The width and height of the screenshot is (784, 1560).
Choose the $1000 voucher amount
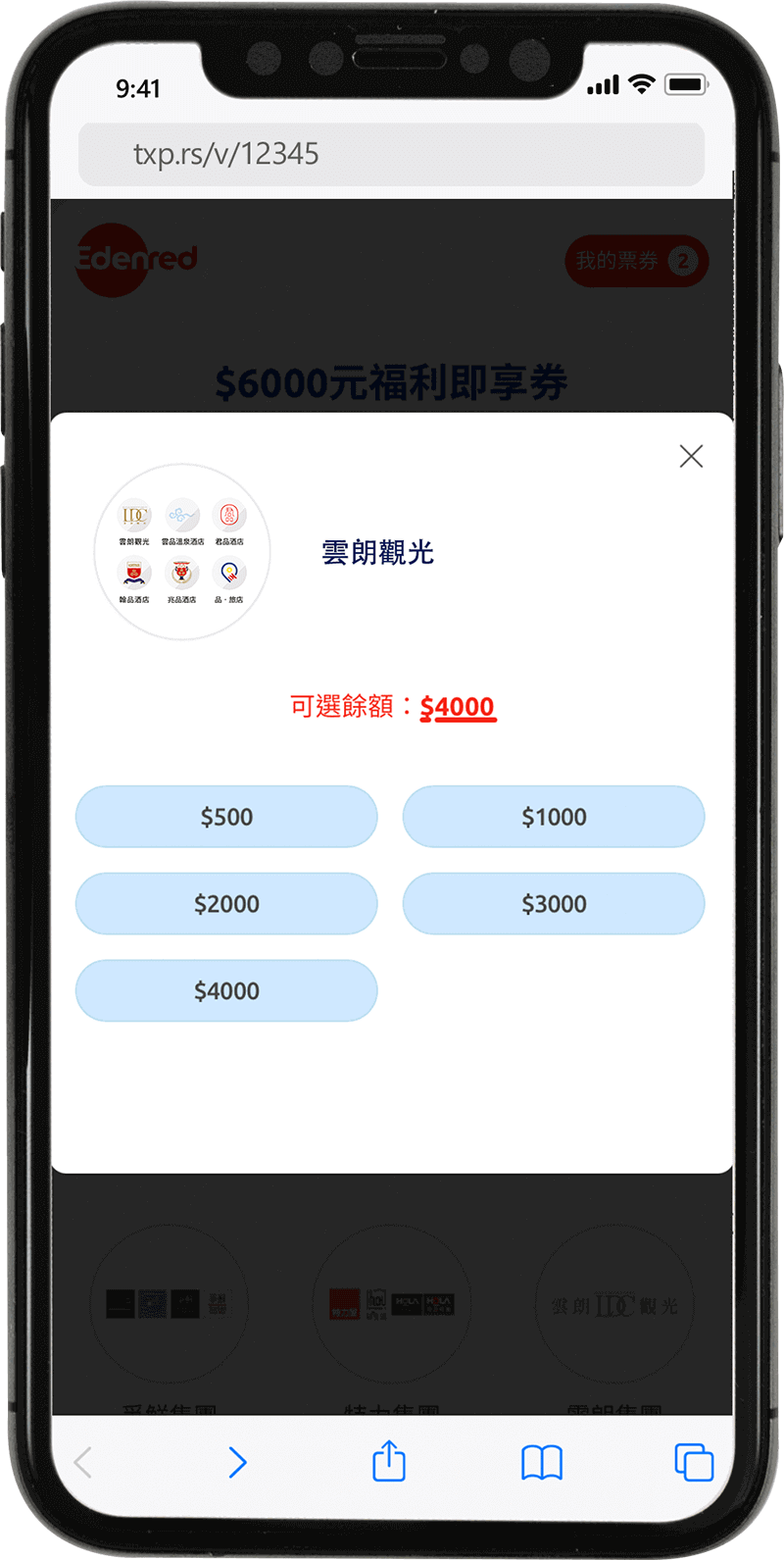click(554, 817)
